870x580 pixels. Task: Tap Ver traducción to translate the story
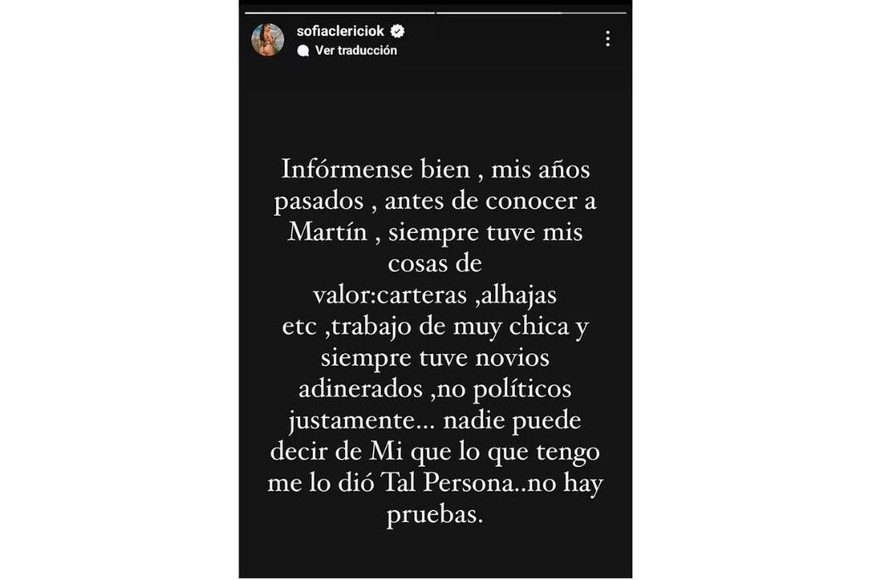(x=356, y=50)
